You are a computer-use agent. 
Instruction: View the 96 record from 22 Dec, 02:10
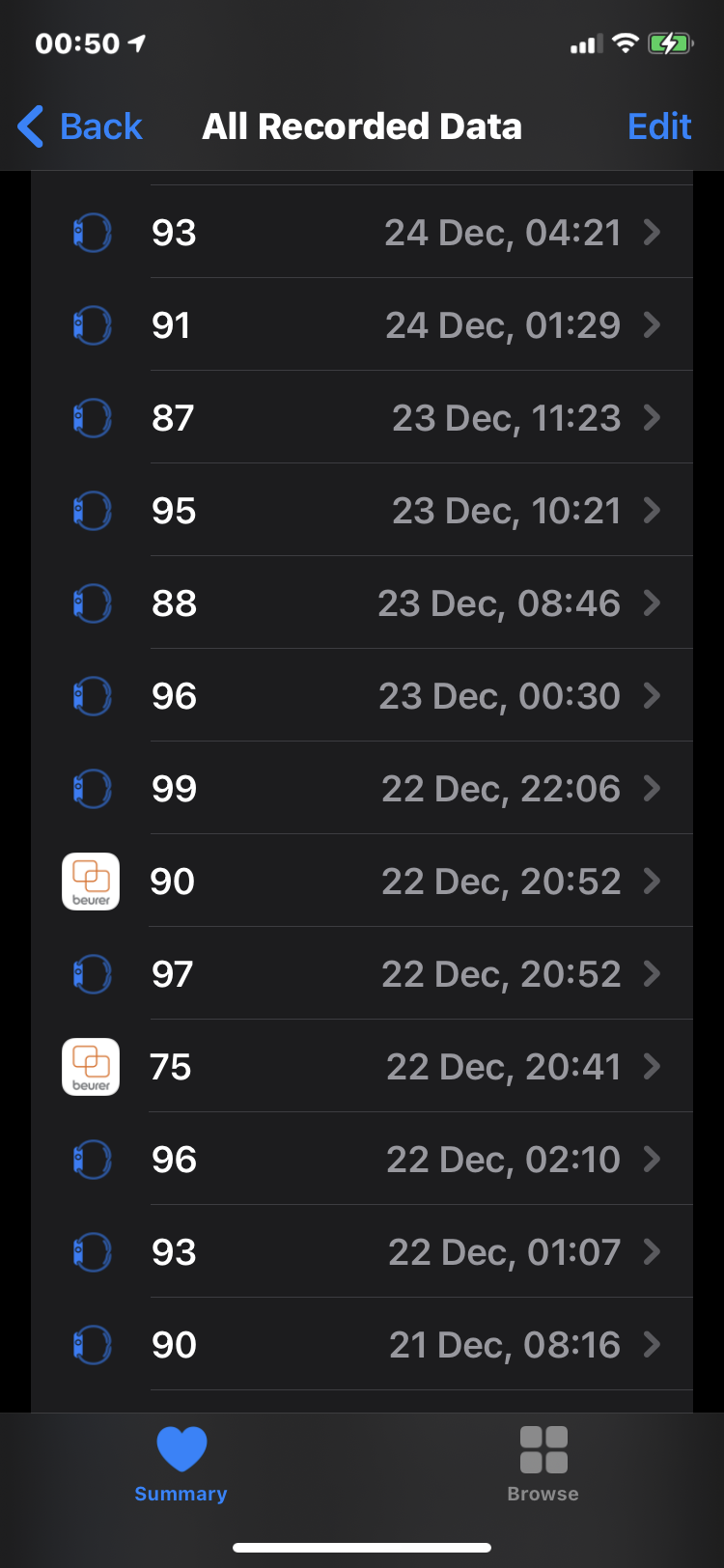pyautogui.click(x=386, y=1160)
